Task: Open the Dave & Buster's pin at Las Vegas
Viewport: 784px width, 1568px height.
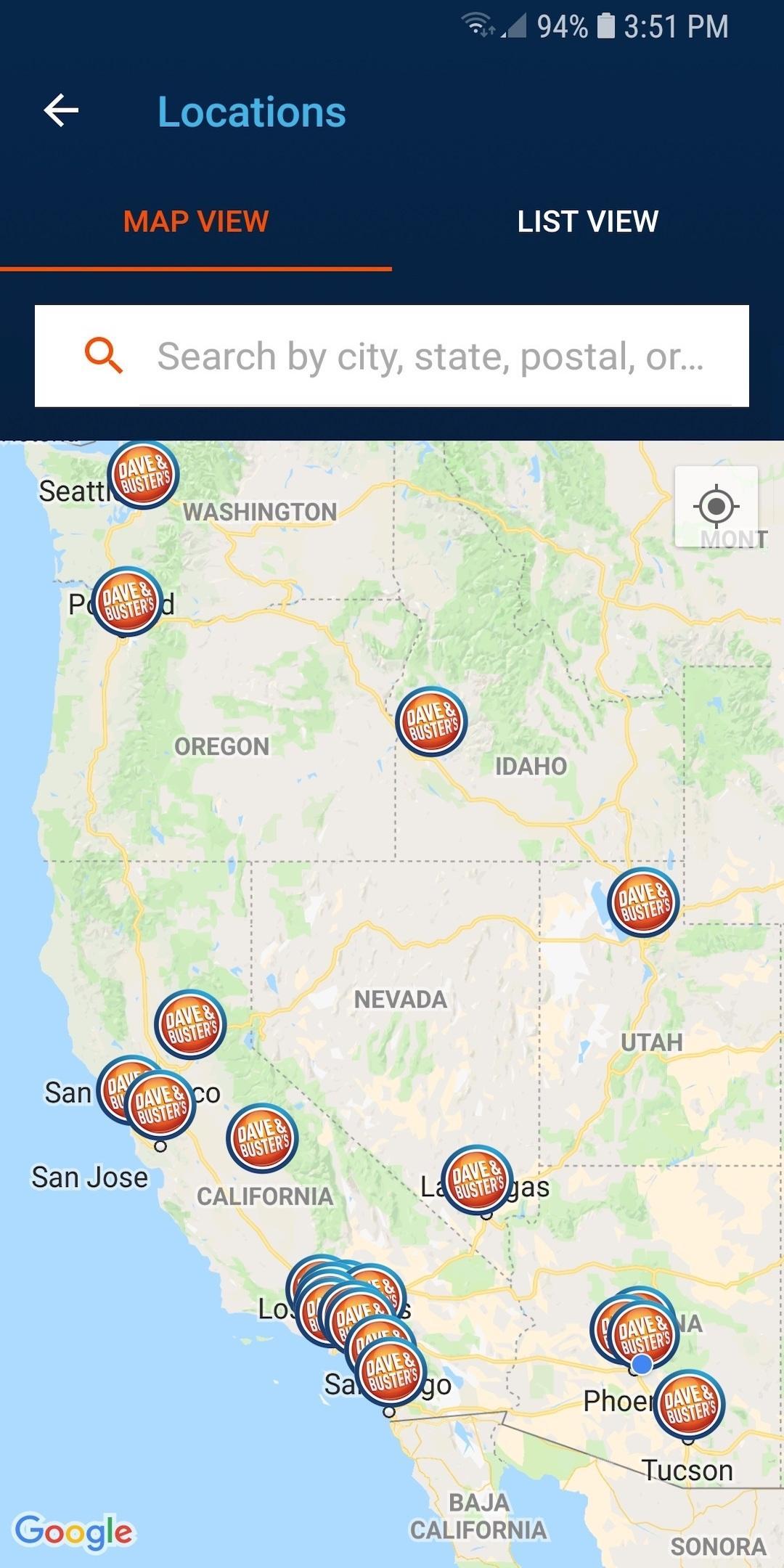Action: point(477,1180)
